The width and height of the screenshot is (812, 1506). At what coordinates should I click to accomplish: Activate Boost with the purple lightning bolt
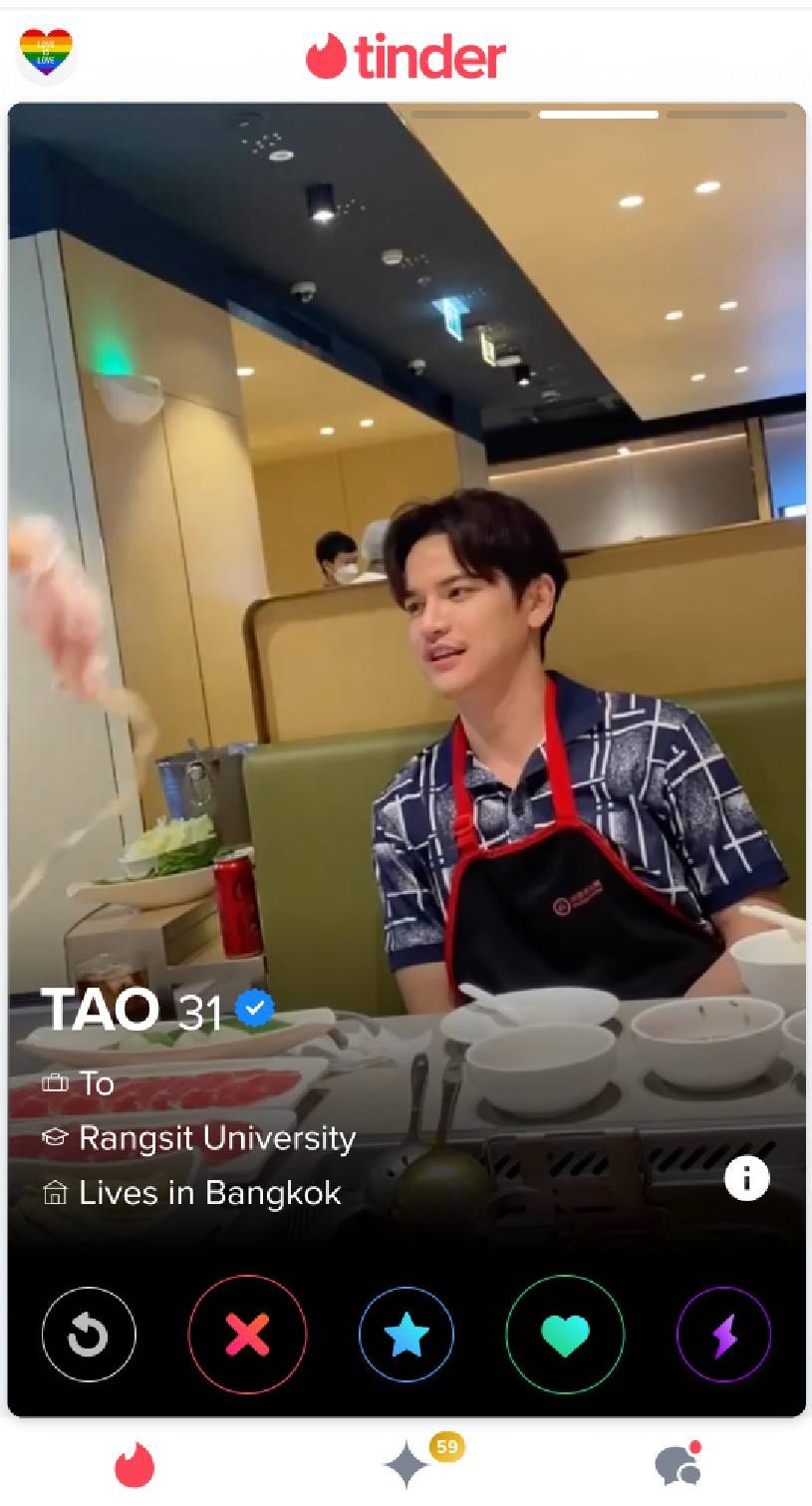tap(723, 1335)
